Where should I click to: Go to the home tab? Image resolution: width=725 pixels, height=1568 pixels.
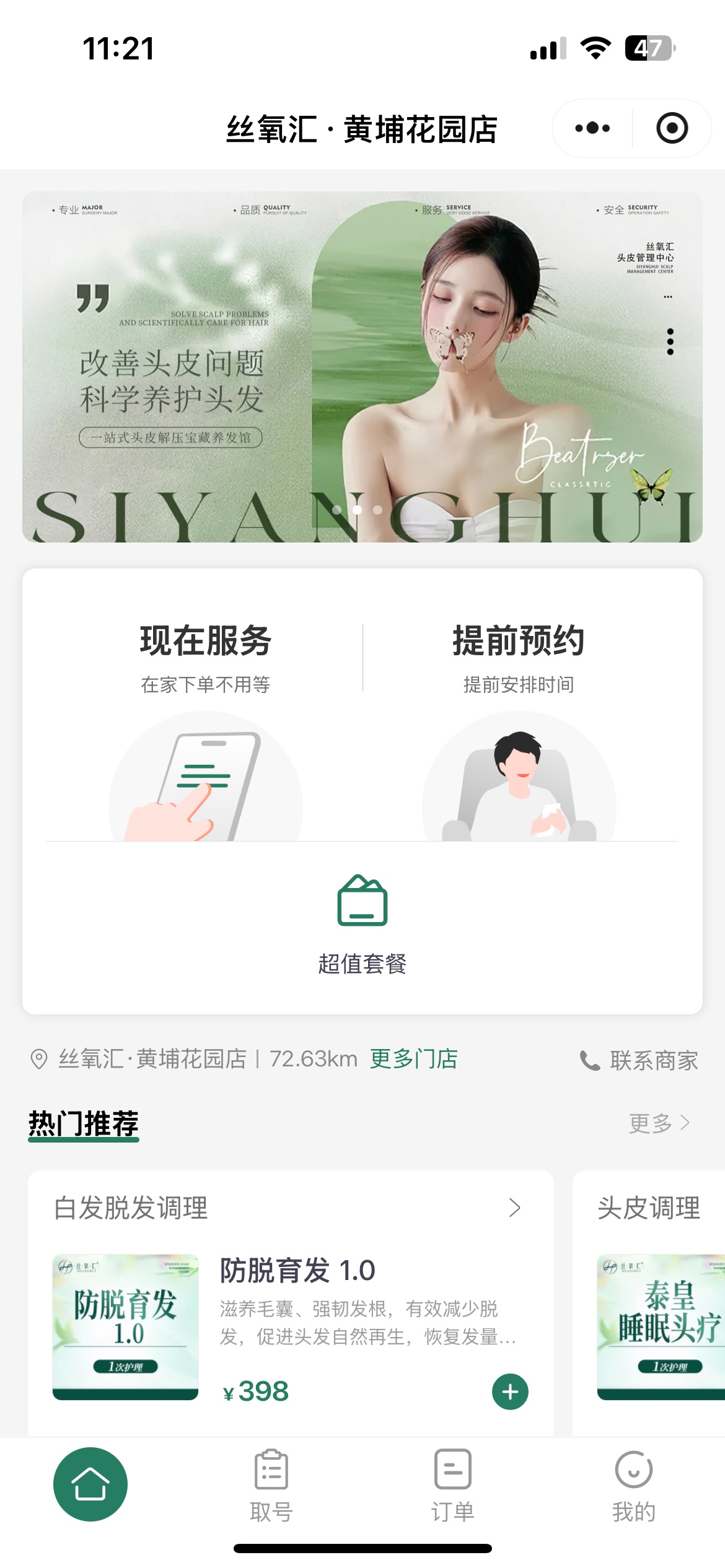coord(90,1484)
